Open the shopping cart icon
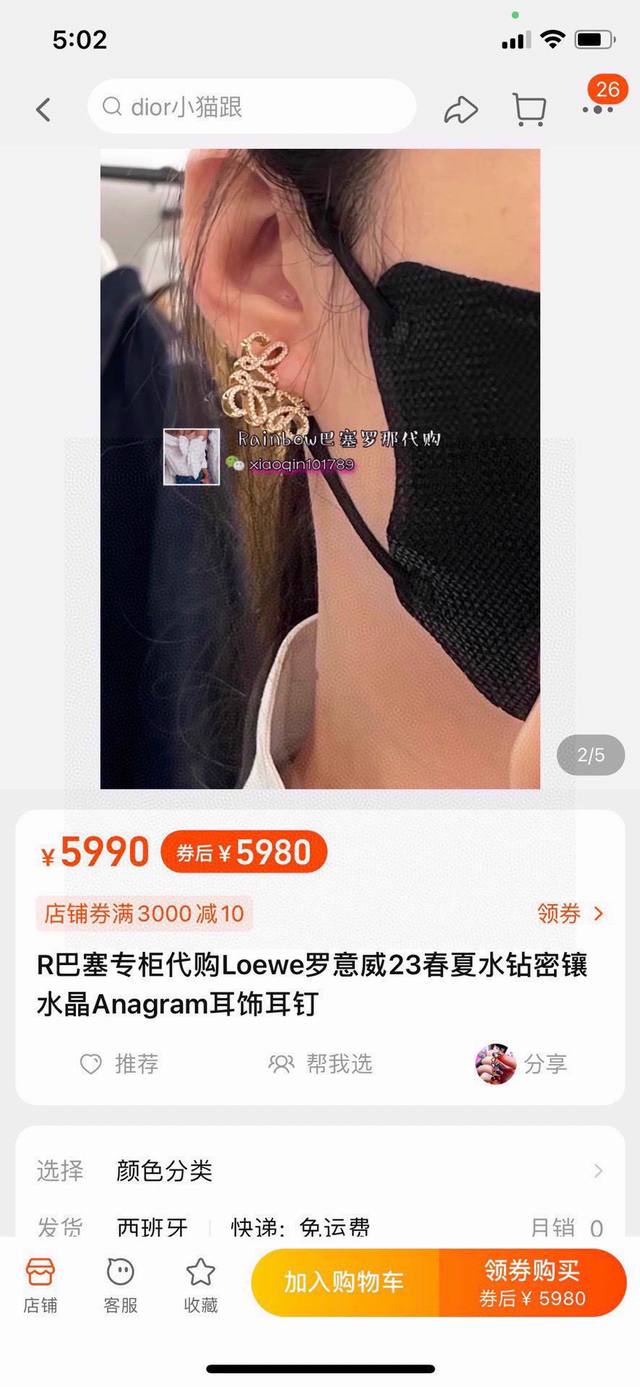The height and width of the screenshot is (1387, 640). pyautogui.click(x=528, y=109)
